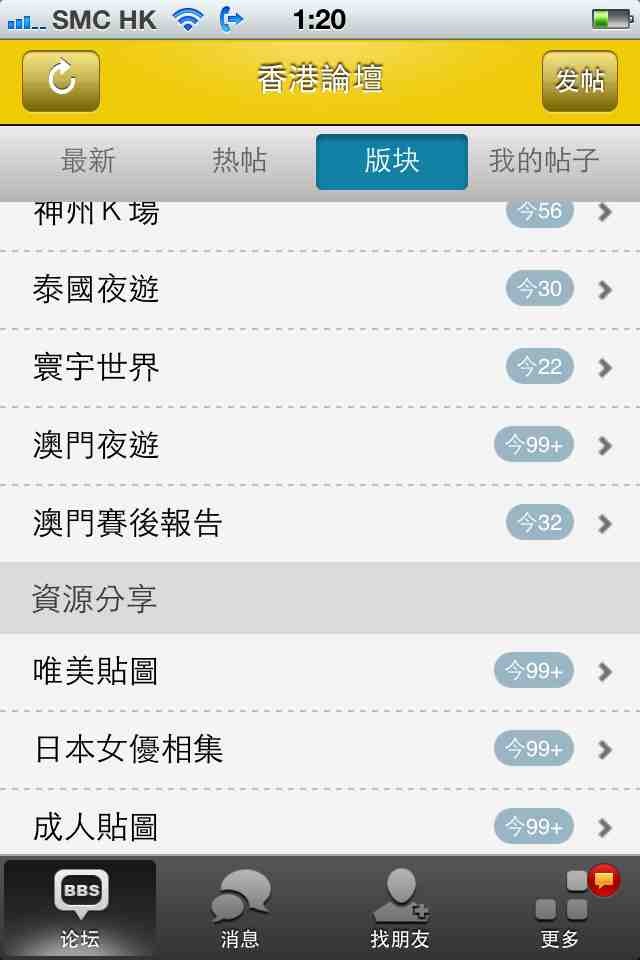
Task: Open the 我的帖子 tab
Action: pyautogui.click(x=544, y=161)
